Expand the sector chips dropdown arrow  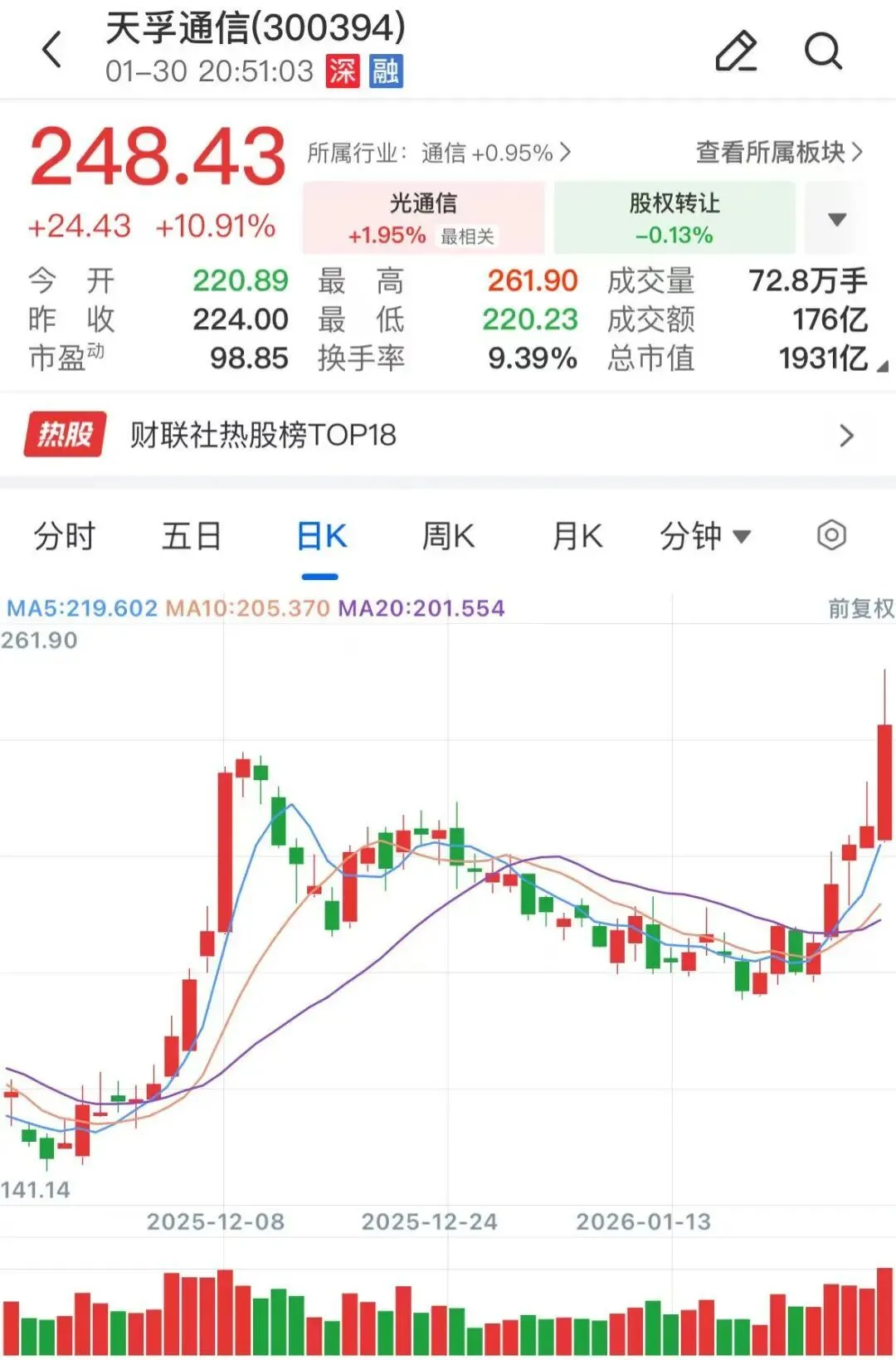point(837,219)
